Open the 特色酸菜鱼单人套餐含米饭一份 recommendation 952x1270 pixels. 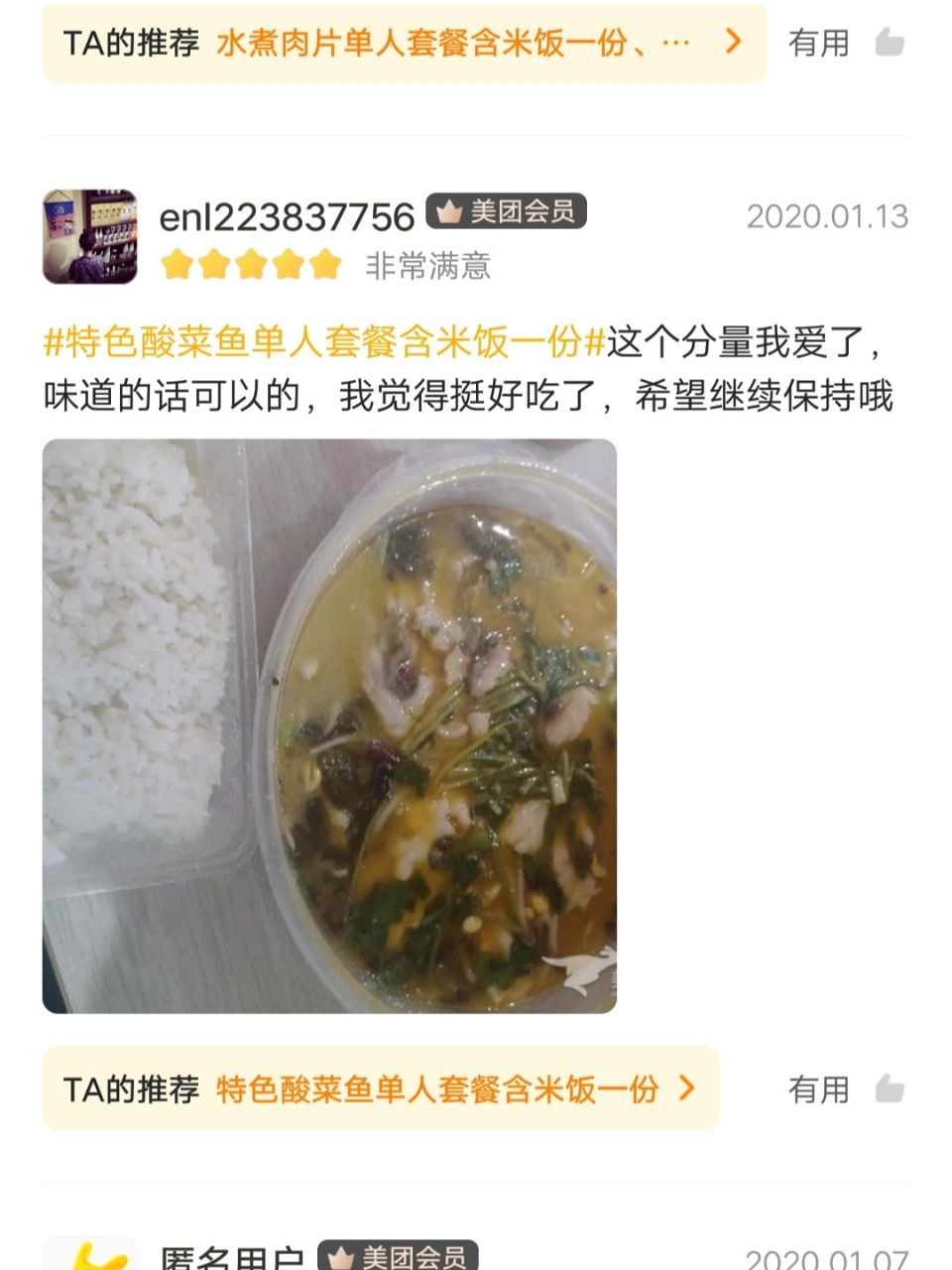(380, 1088)
